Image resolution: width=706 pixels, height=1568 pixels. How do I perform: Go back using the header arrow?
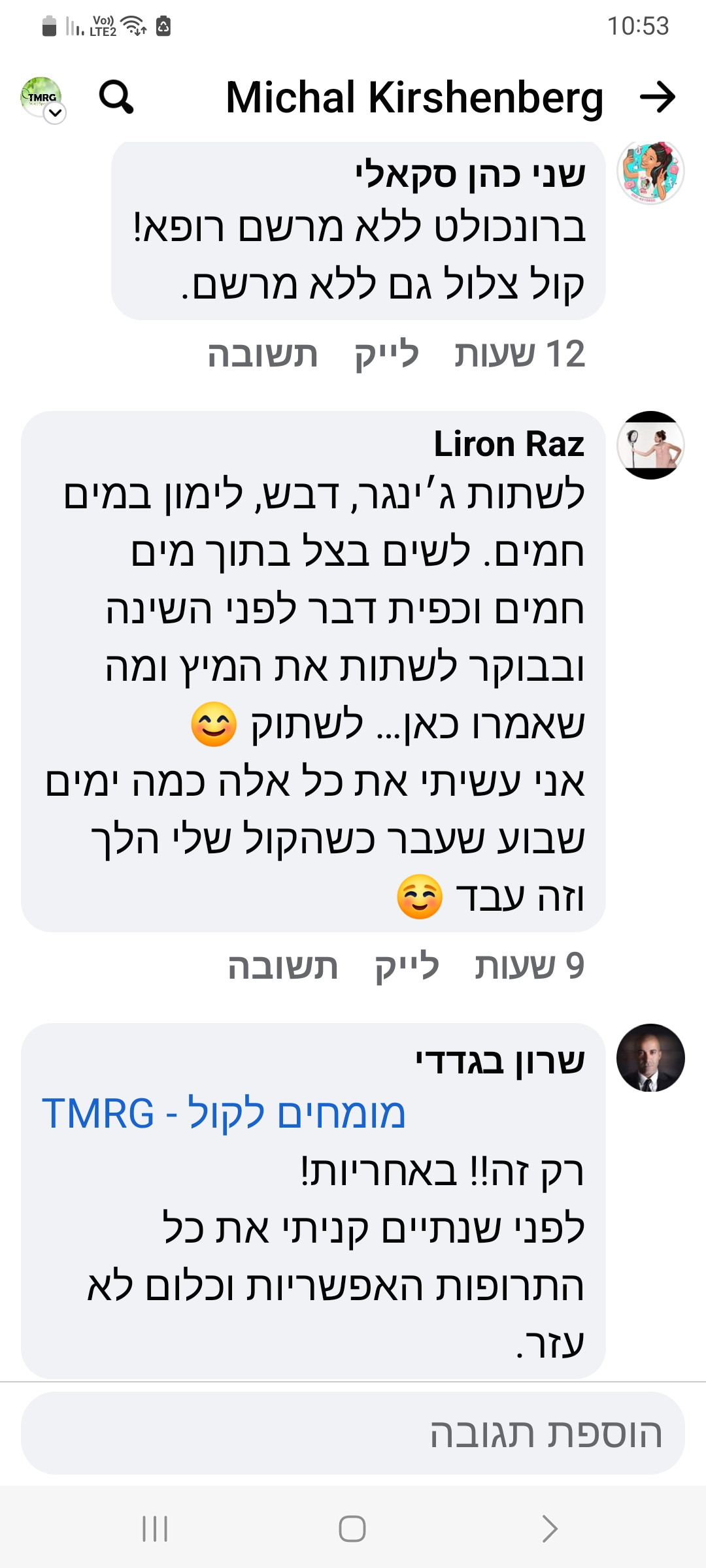coord(657,97)
